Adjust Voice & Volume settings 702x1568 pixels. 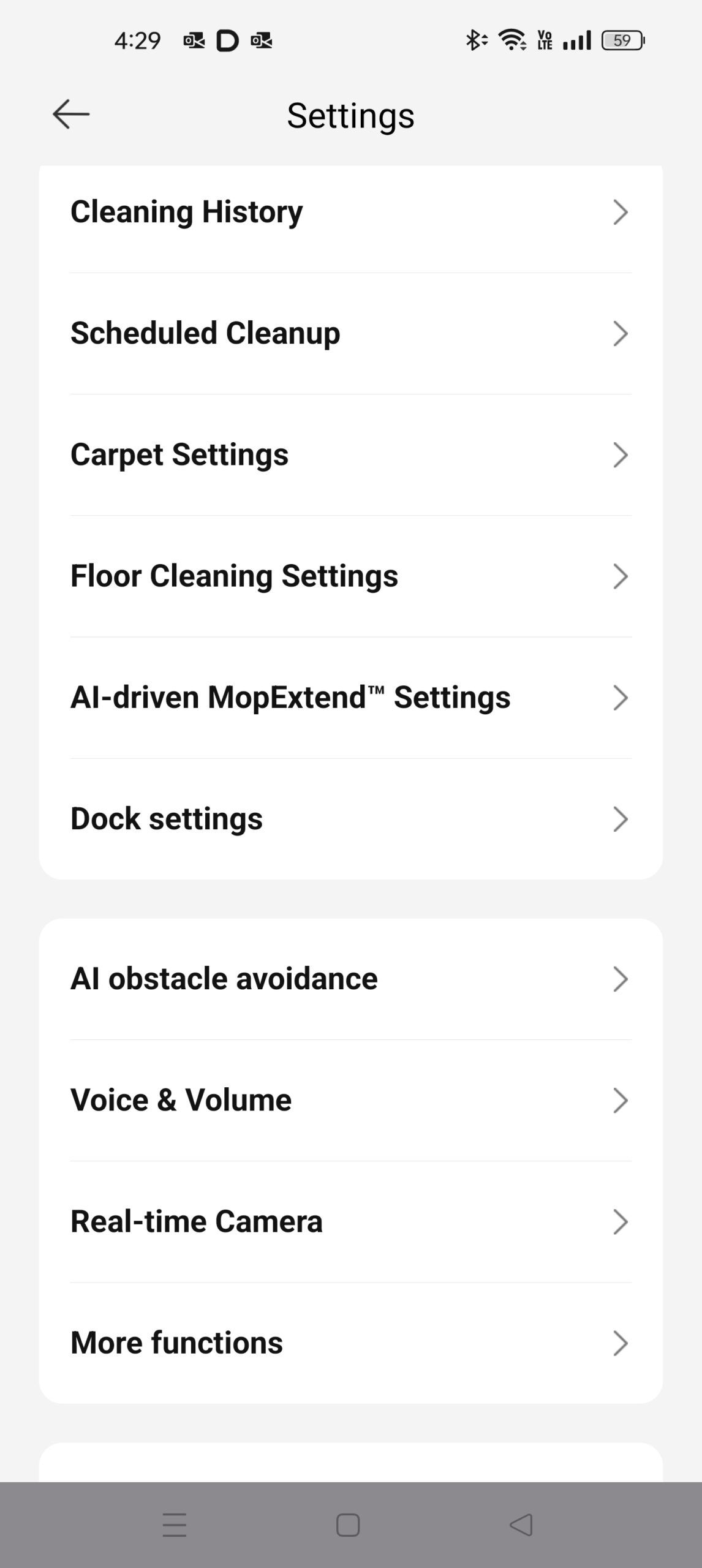click(x=350, y=1100)
